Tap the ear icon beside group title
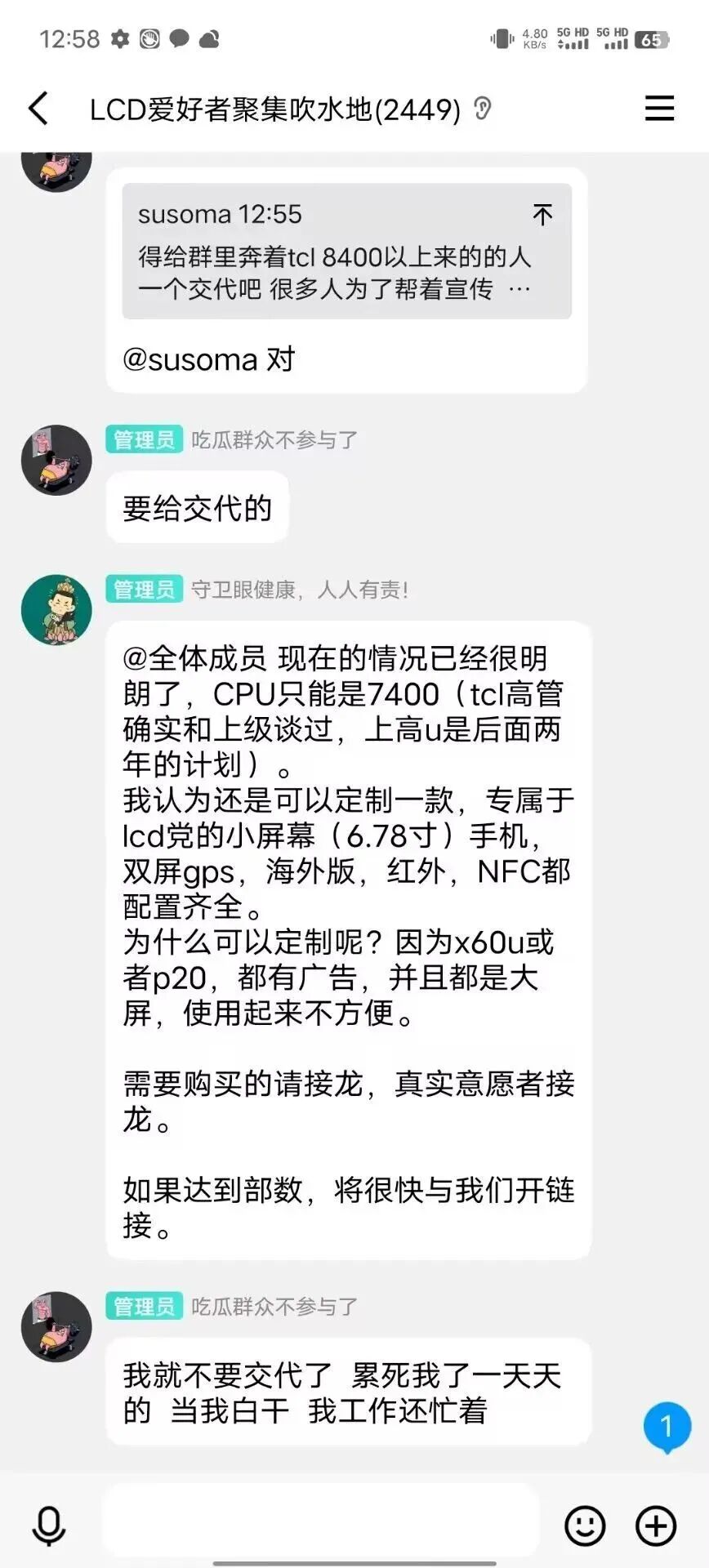Viewport: 709px width, 1568px height. 483,109
